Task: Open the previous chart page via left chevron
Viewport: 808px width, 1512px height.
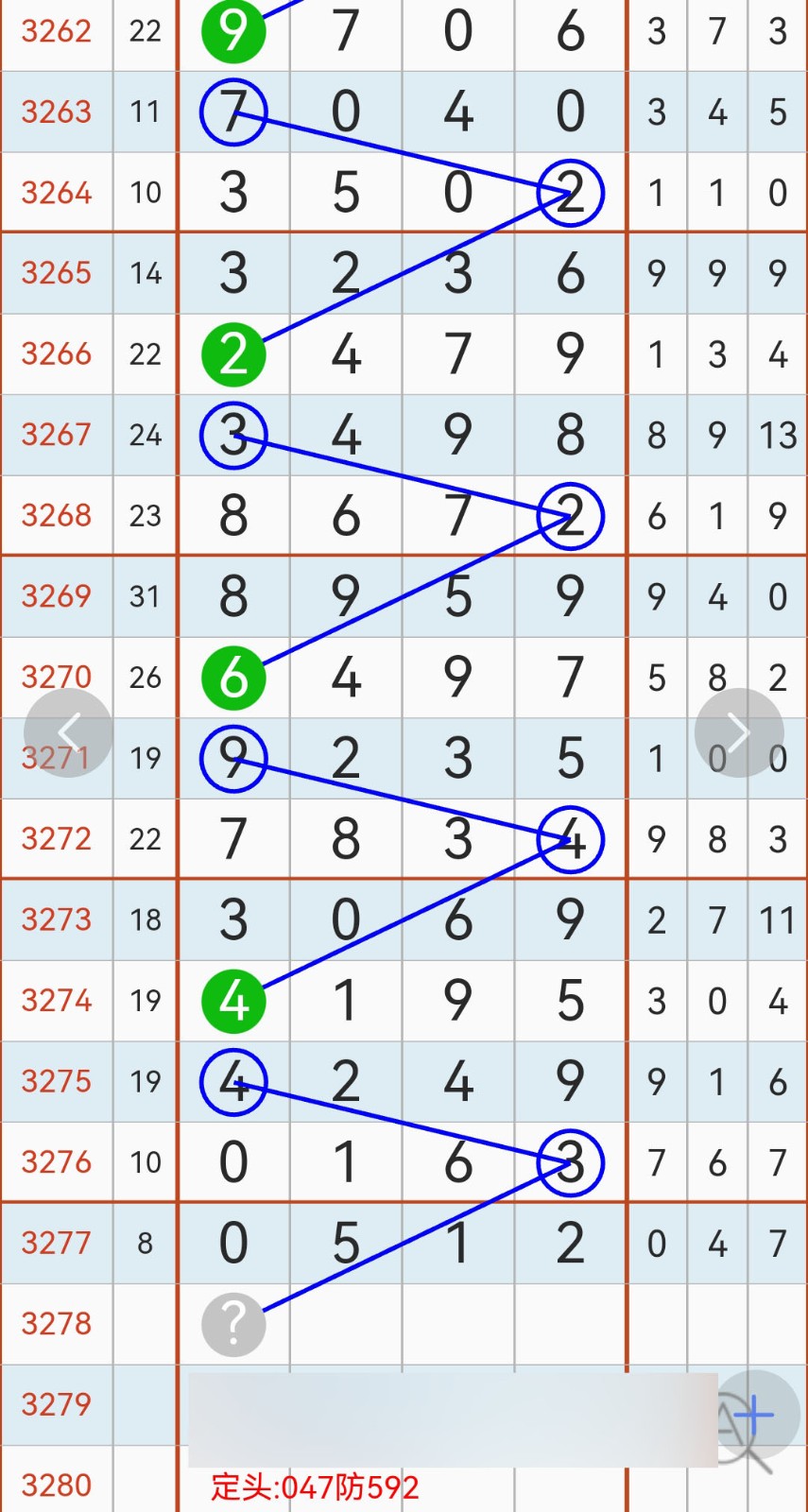Action: click(x=69, y=731)
